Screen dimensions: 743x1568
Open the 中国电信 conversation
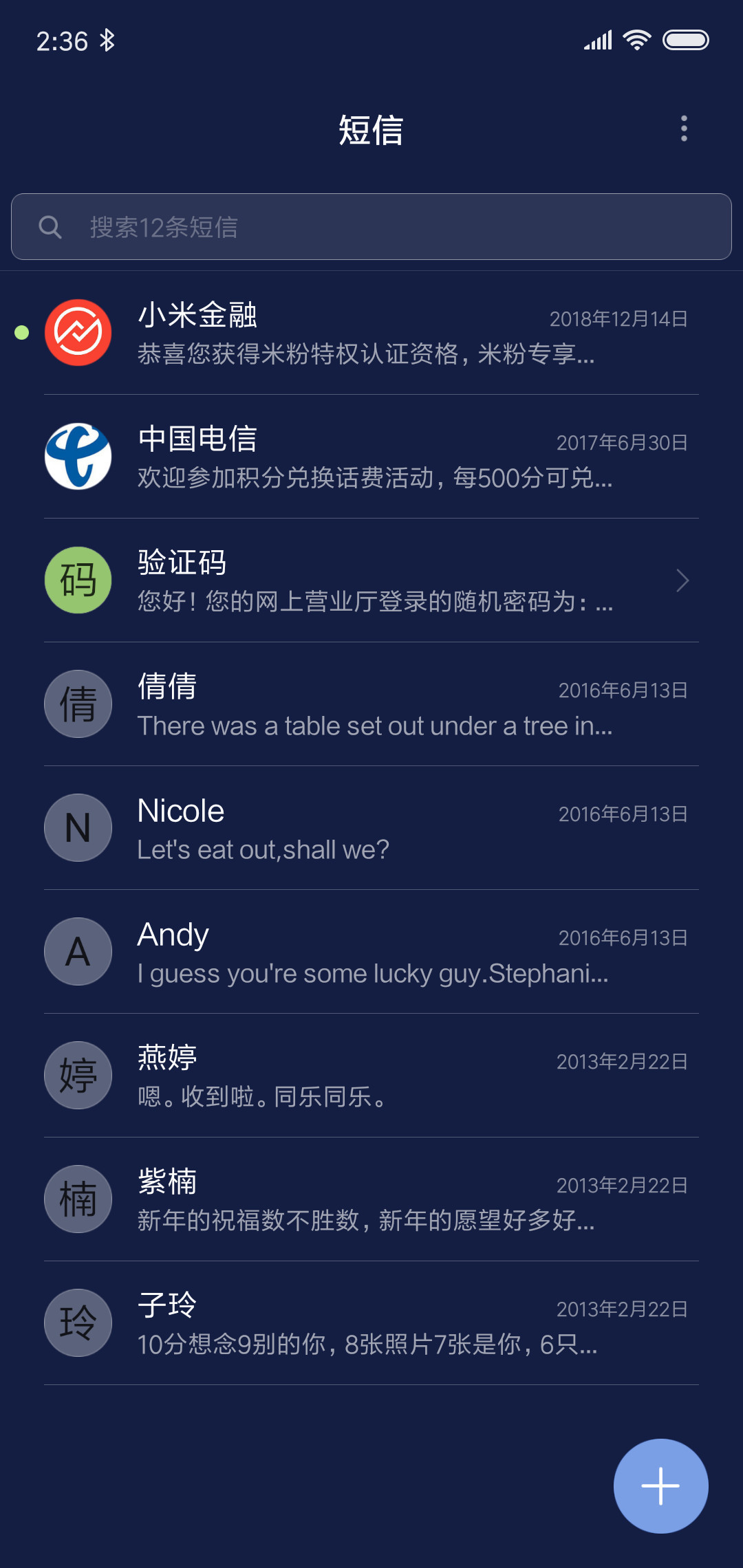[x=371, y=457]
